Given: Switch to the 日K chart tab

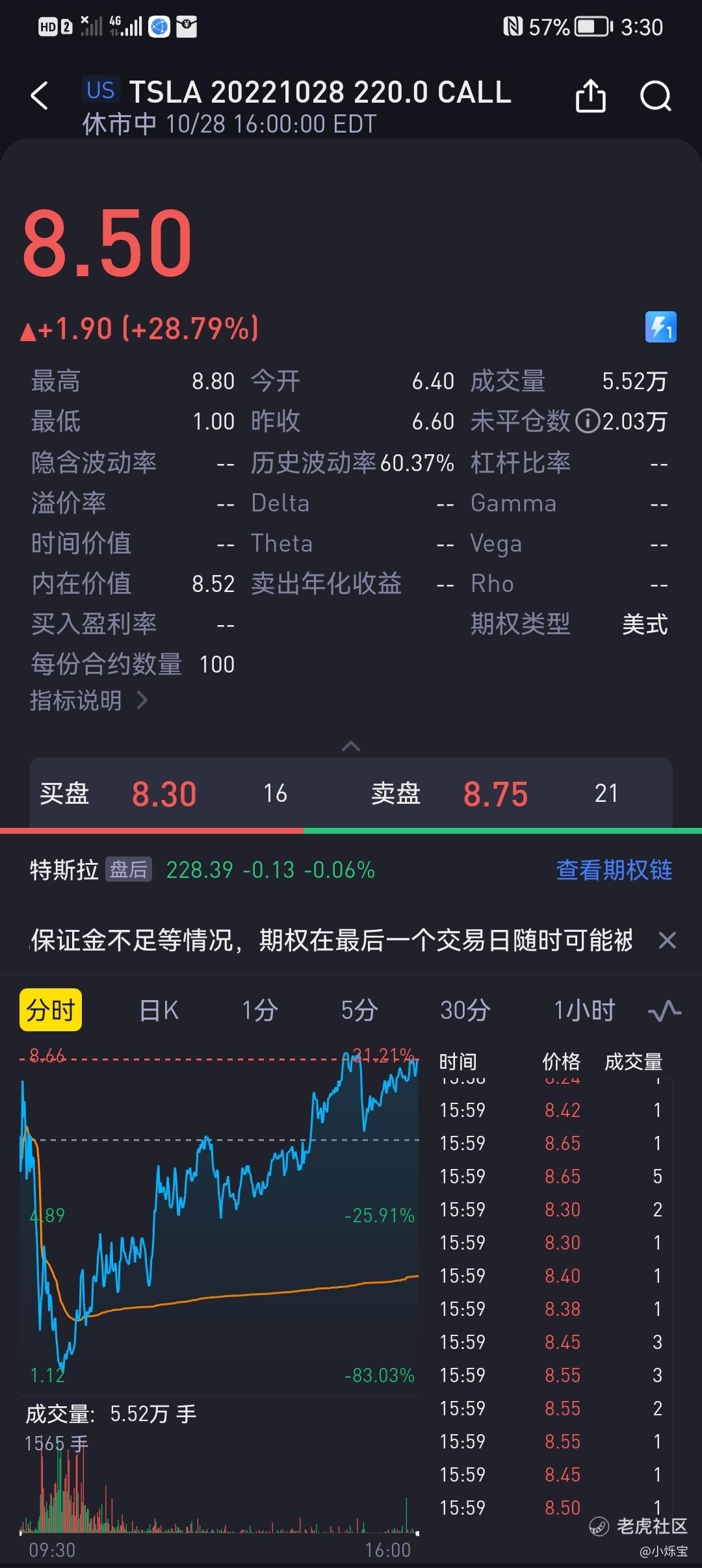Looking at the screenshot, I should 159,1010.
